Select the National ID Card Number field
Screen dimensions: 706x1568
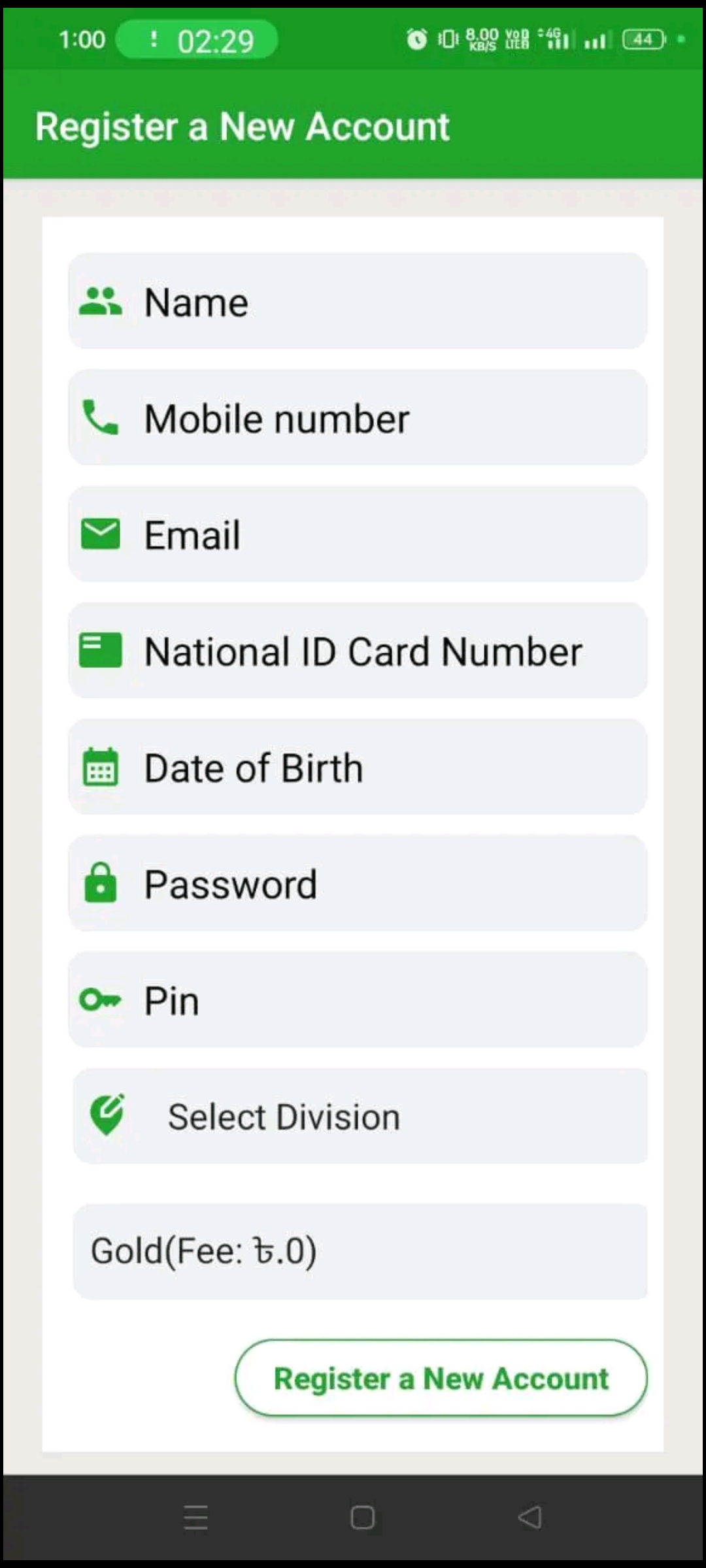[358, 650]
